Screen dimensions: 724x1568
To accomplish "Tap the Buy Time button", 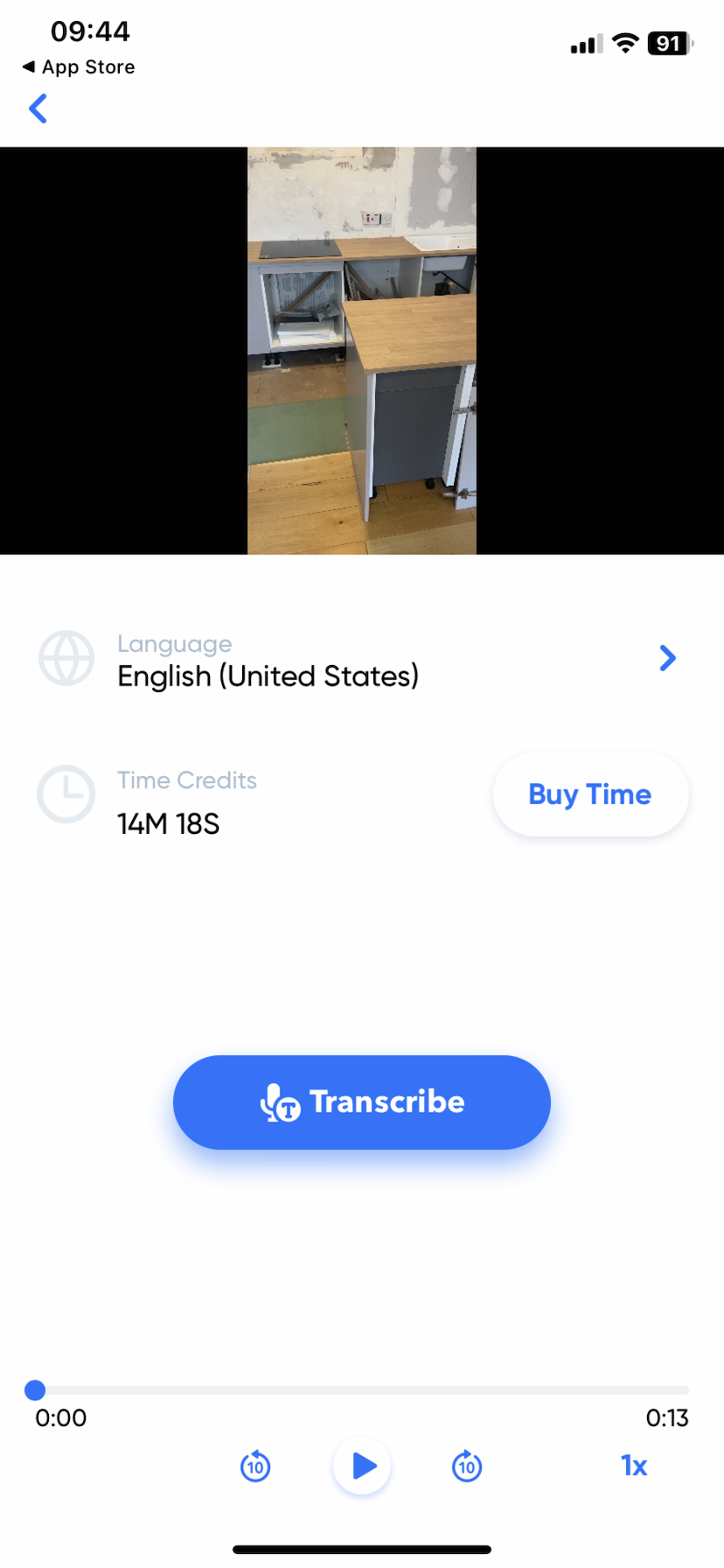I will (x=589, y=794).
